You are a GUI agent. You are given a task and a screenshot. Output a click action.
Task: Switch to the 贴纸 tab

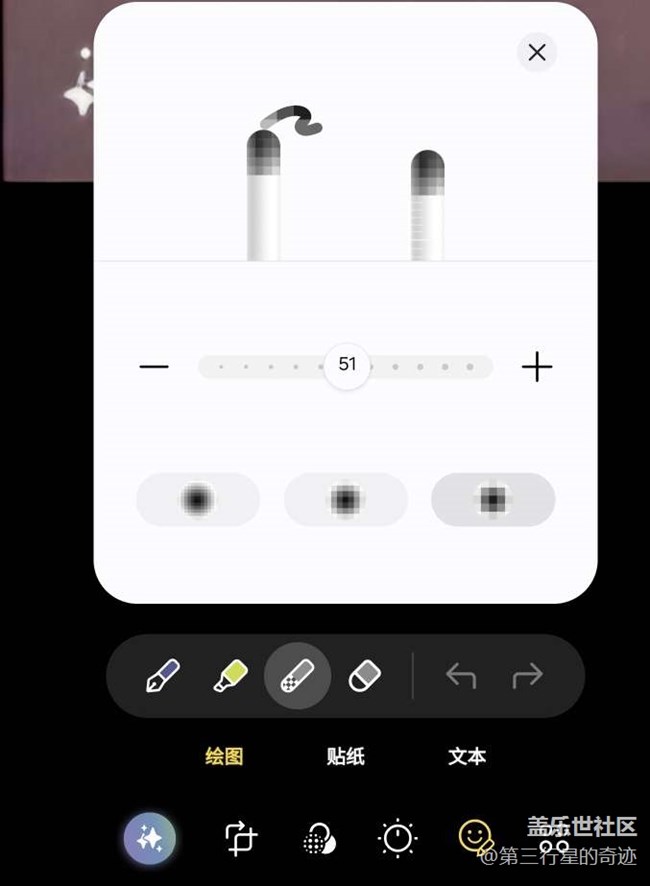pyautogui.click(x=345, y=757)
